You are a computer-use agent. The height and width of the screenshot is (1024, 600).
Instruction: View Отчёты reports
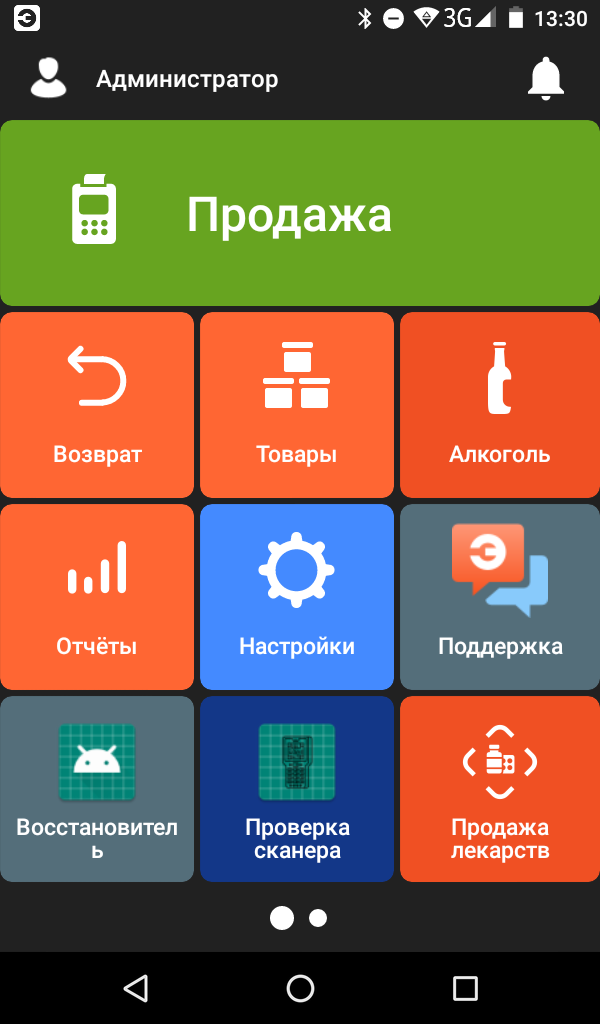tap(97, 597)
